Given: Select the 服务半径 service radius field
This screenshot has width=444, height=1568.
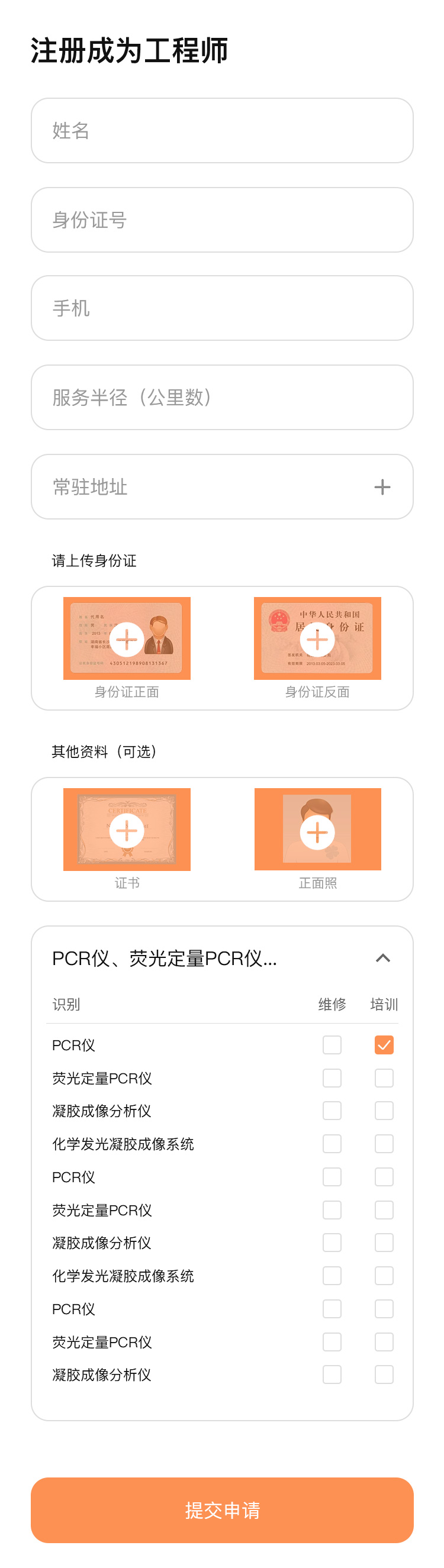Looking at the screenshot, I should [x=221, y=398].
